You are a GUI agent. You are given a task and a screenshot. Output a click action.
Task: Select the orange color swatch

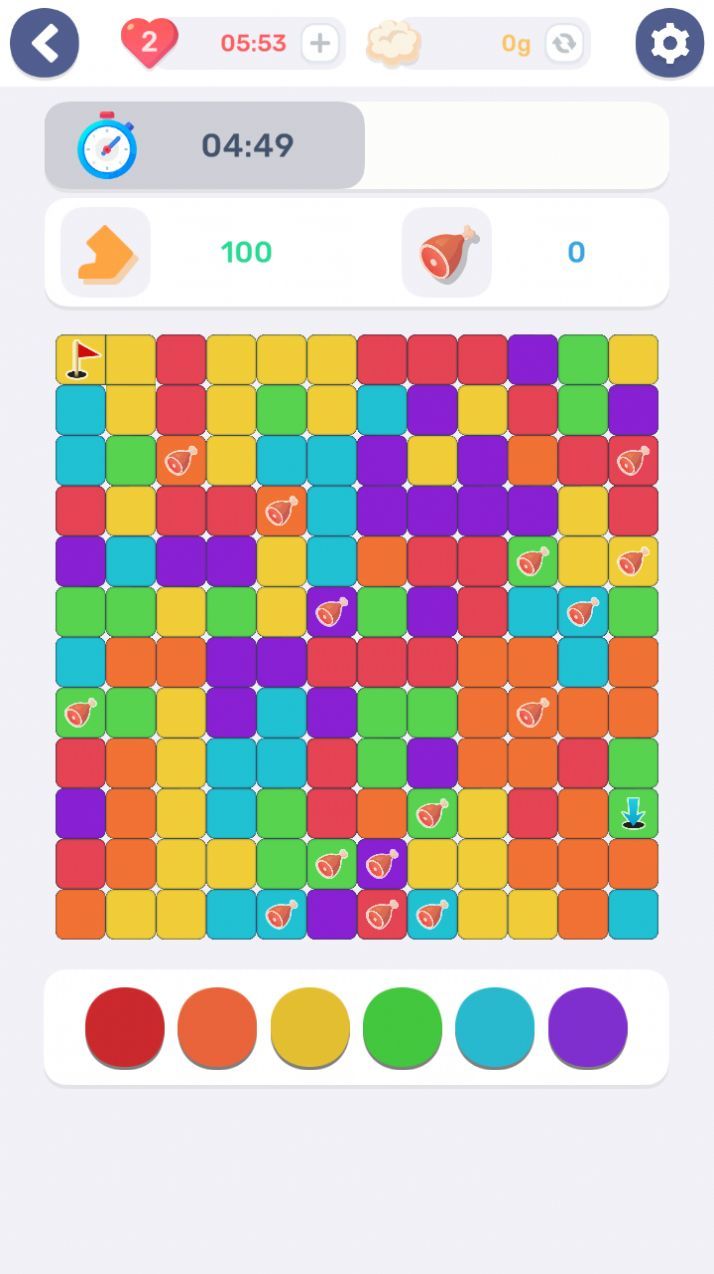217,1027
